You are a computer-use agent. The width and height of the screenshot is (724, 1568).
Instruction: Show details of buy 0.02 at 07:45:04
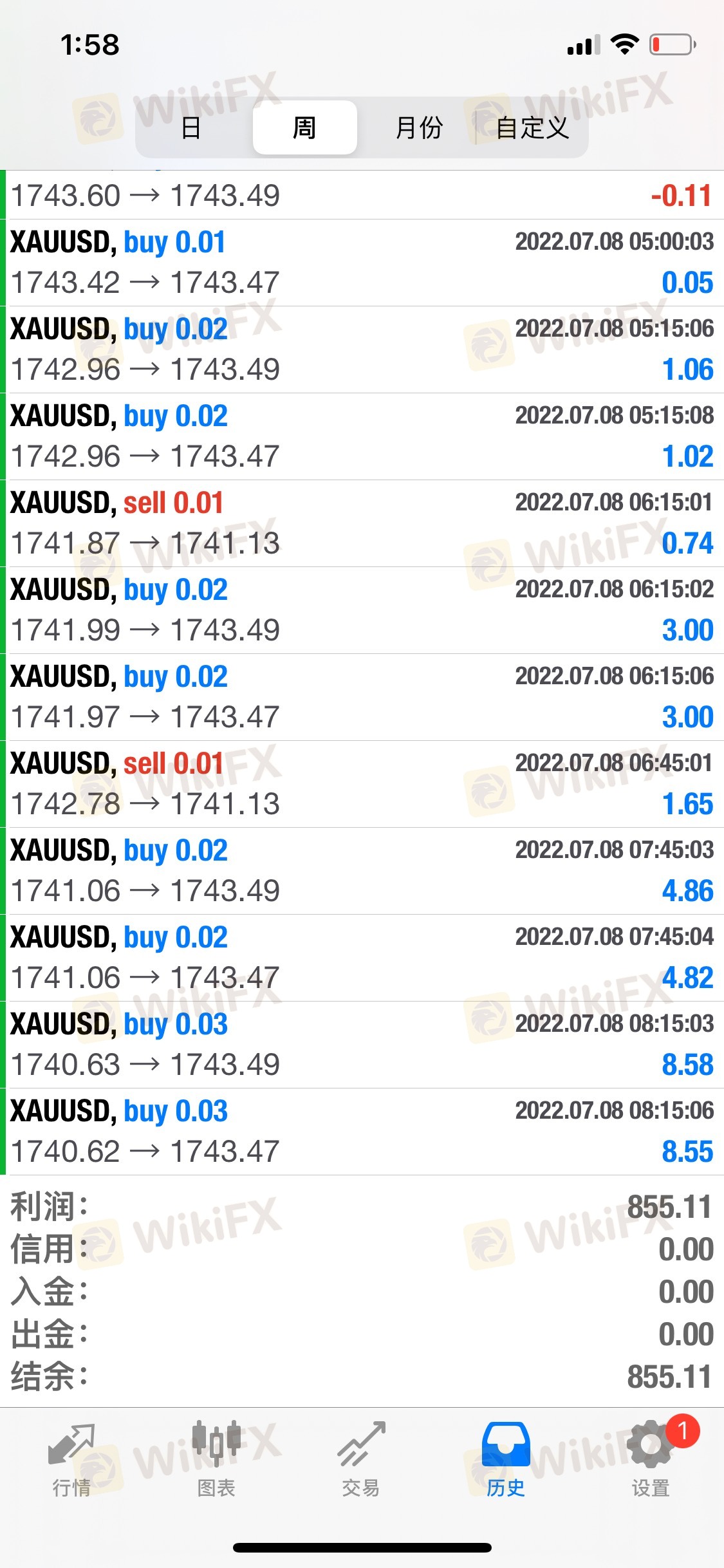(x=362, y=958)
